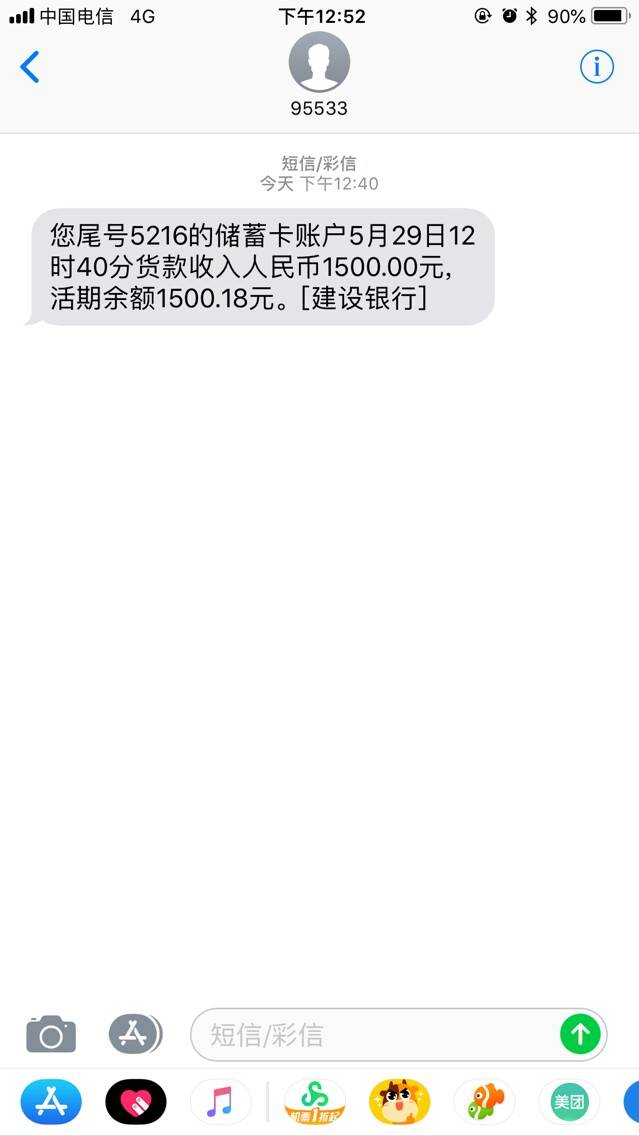Open the clownfish sticker app
This screenshot has width=639, height=1136.
(484, 1102)
